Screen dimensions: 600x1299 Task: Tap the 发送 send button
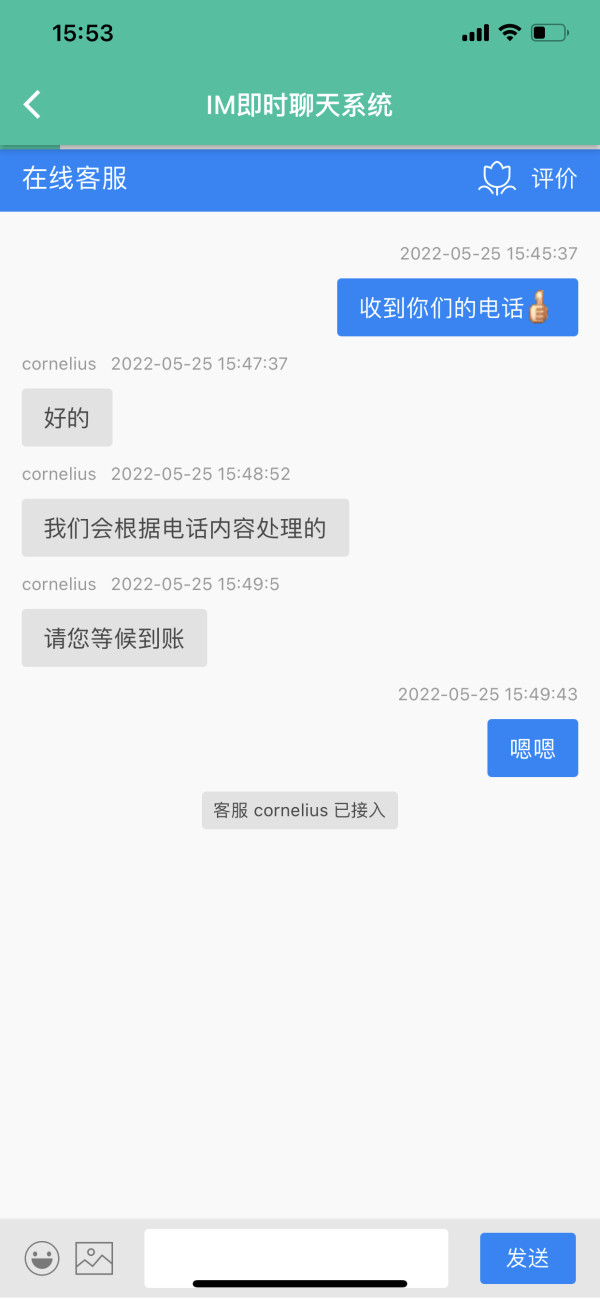(528, 1258)
